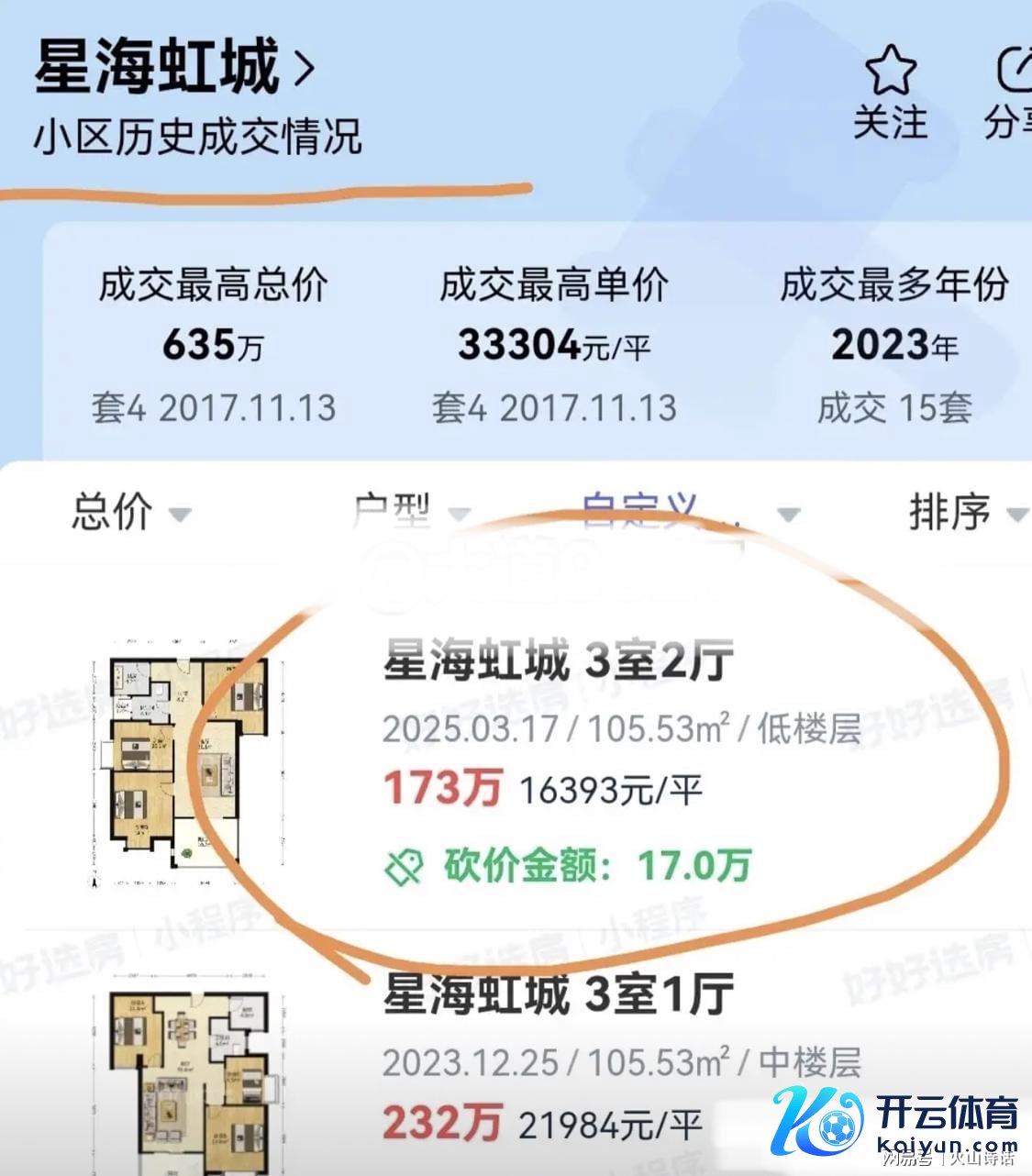Image resolution: width=1032 pixels, height=1176 pixels.
Task: Open the 星海虹城 community page
Action: click(174, 67)
